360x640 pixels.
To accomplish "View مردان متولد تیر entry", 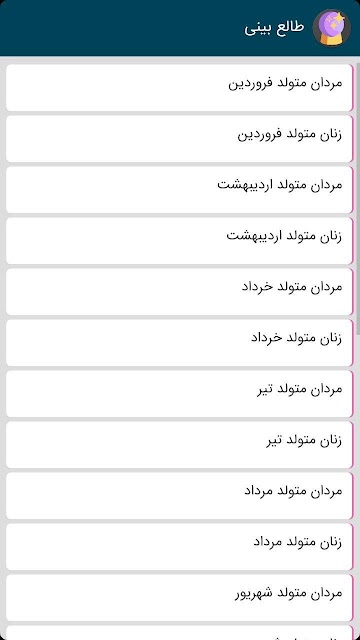I will (180, 394).
